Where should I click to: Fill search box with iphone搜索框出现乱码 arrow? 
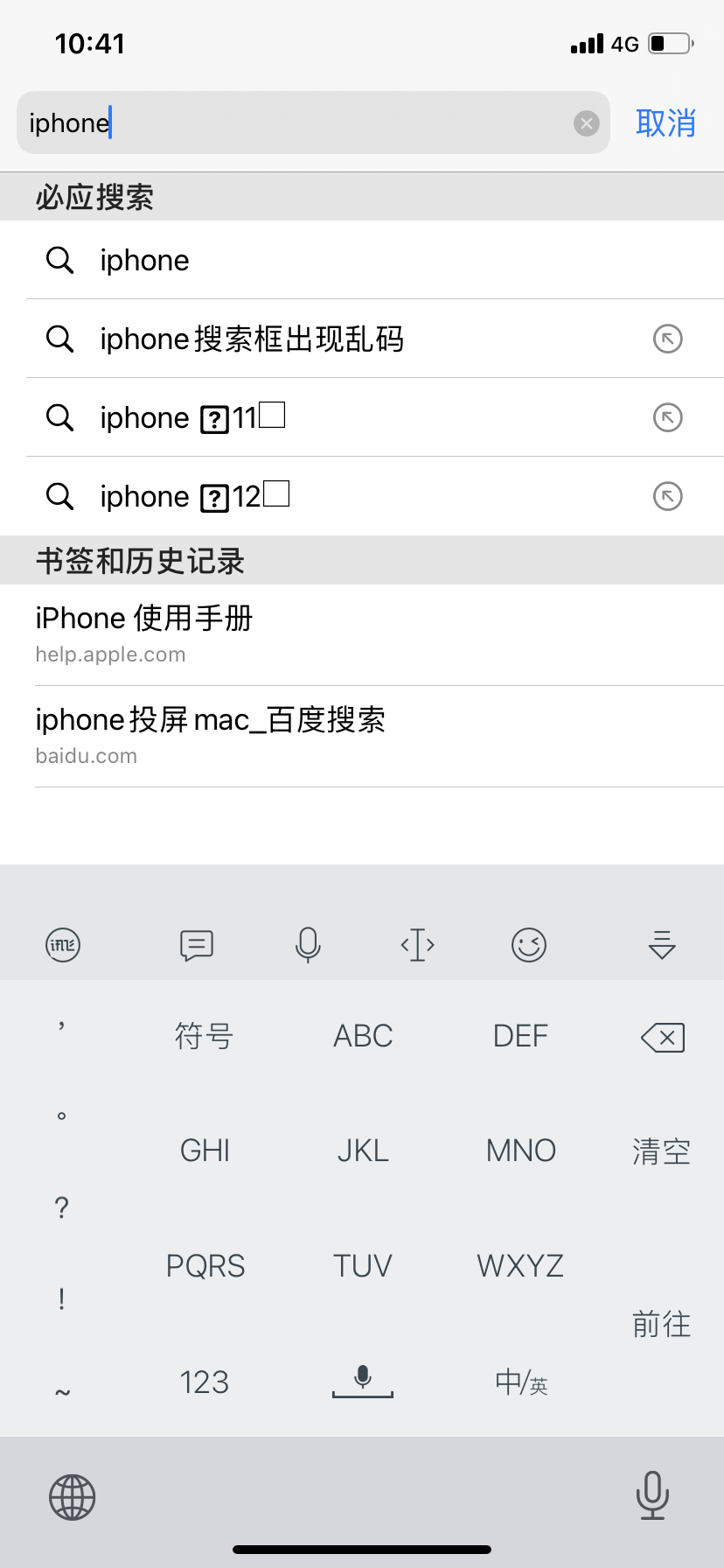point(667,339)
